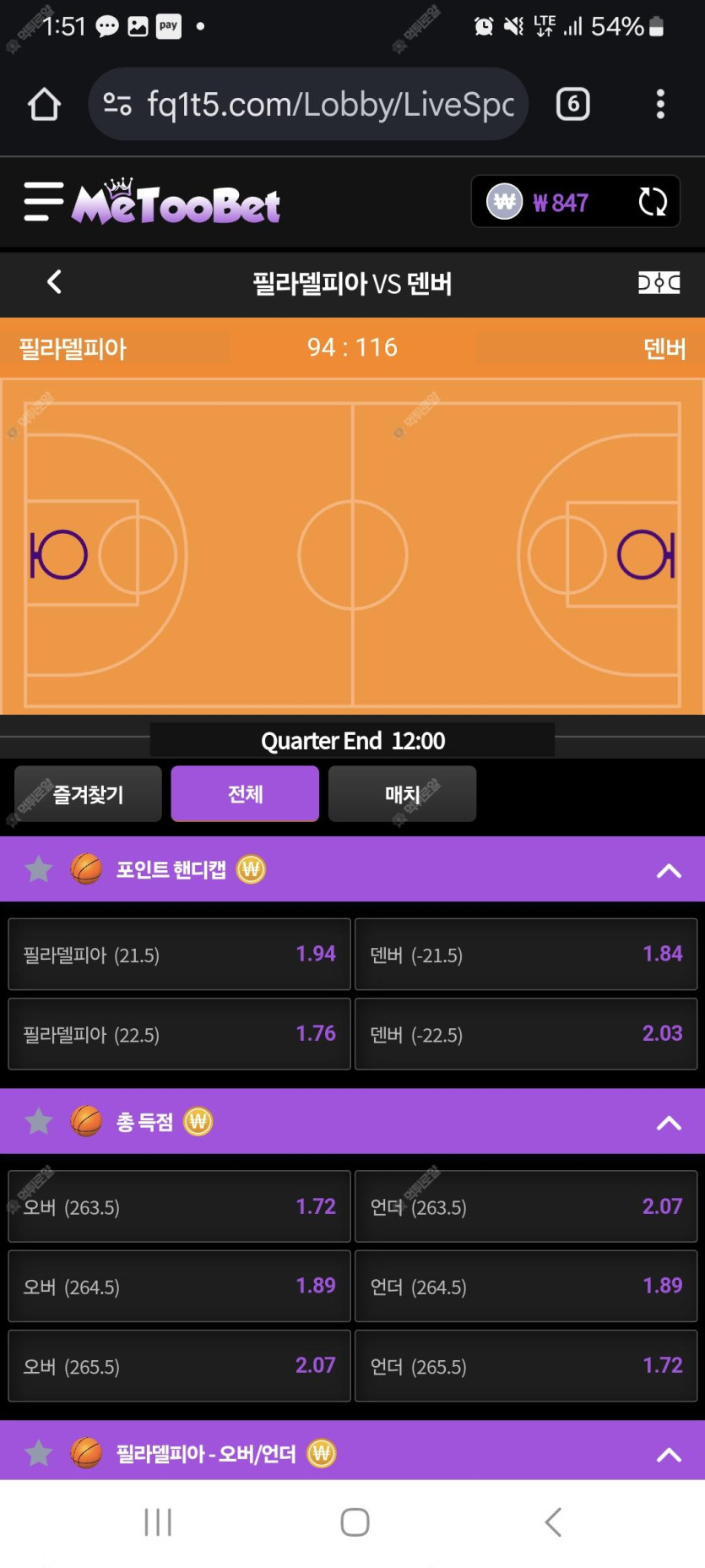Switch to the 즐겨찾기 tab
Image resolution: width=705 pixels, height=1568 pixels.
(x=88, y=794)
